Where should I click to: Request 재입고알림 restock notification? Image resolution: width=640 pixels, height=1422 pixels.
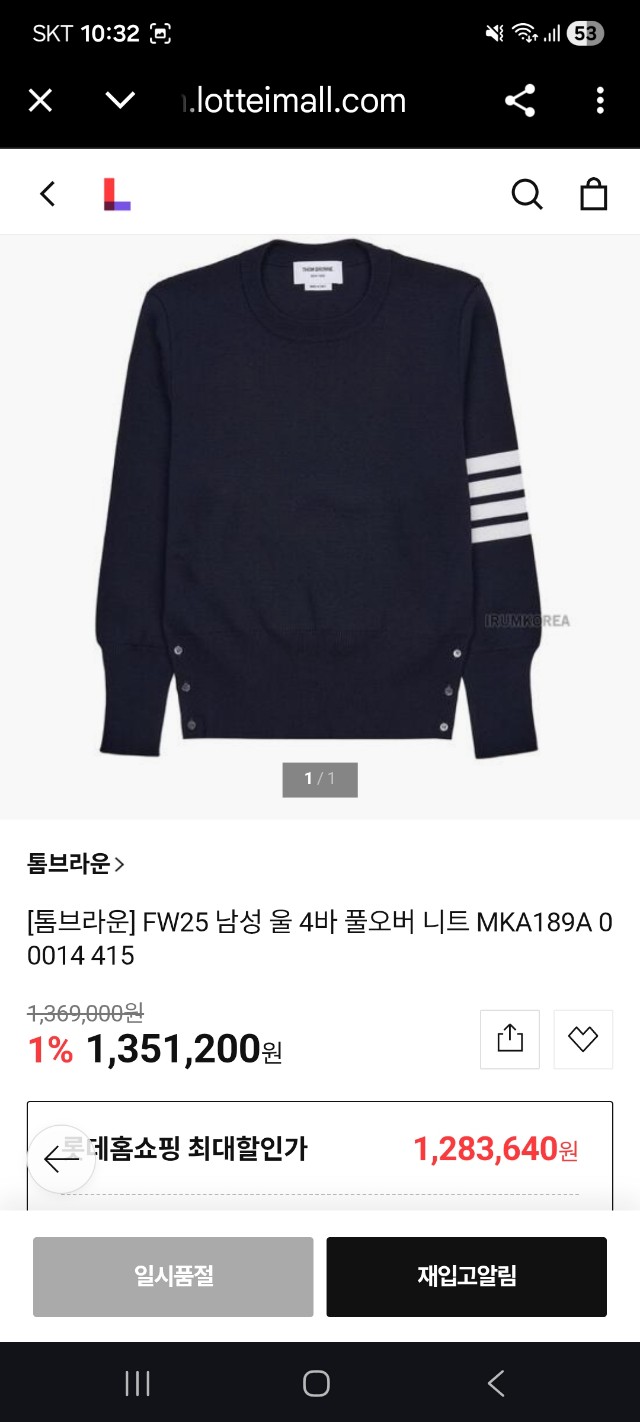(x=466, y=1276)
